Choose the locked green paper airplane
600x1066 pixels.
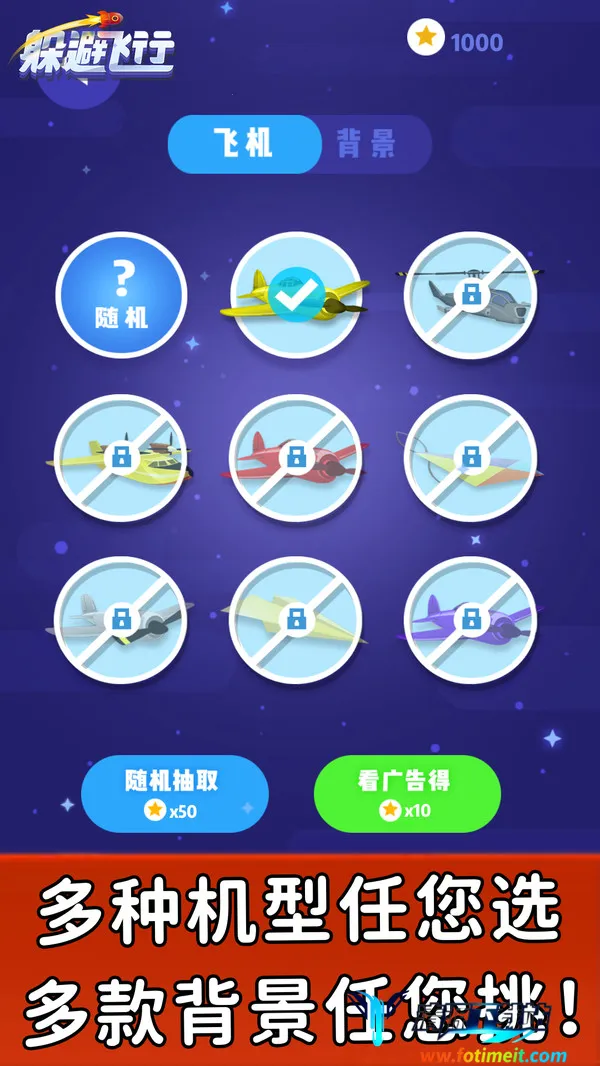tap(295, 620)
